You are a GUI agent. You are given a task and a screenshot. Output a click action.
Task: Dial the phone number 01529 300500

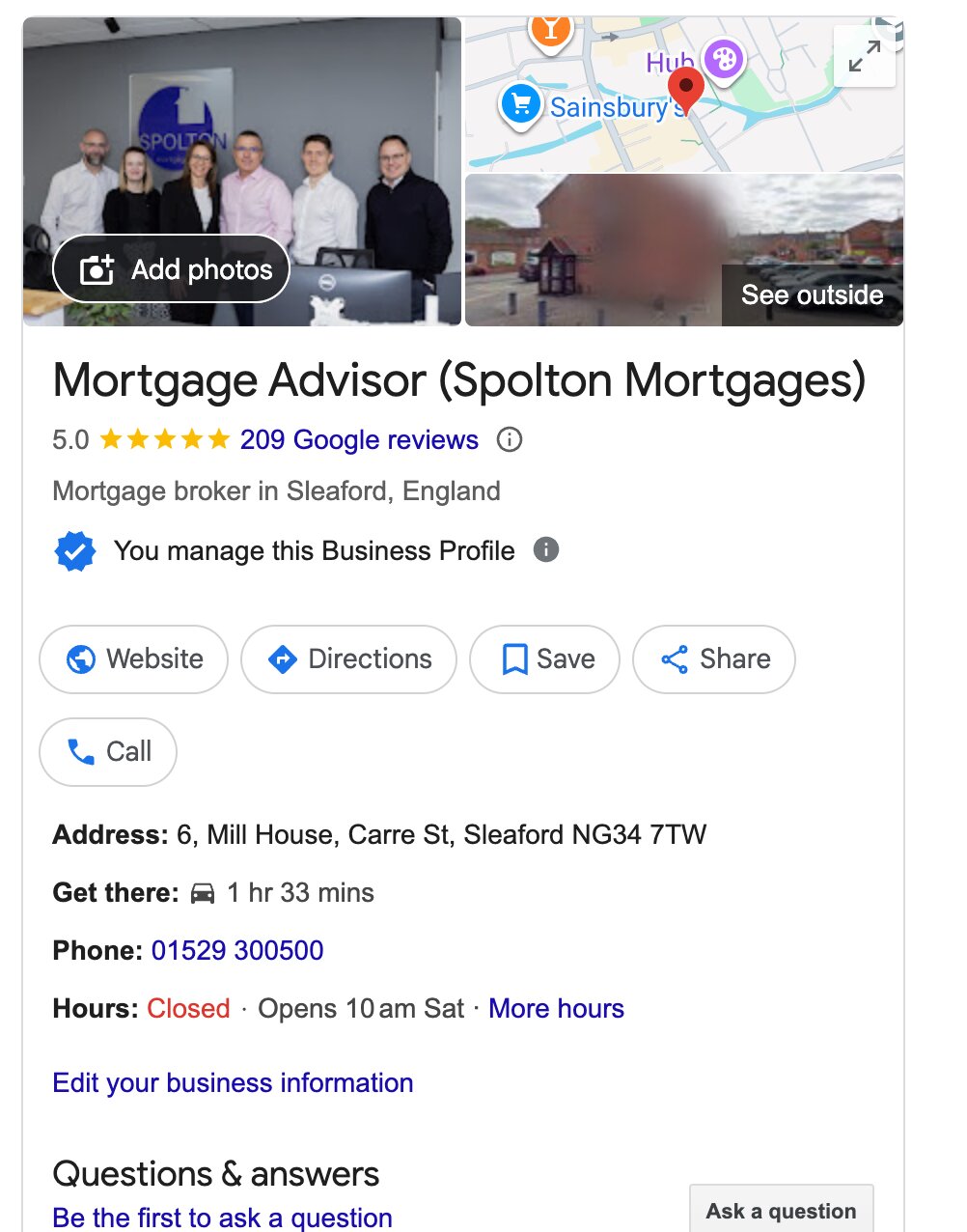coord(237,951)
